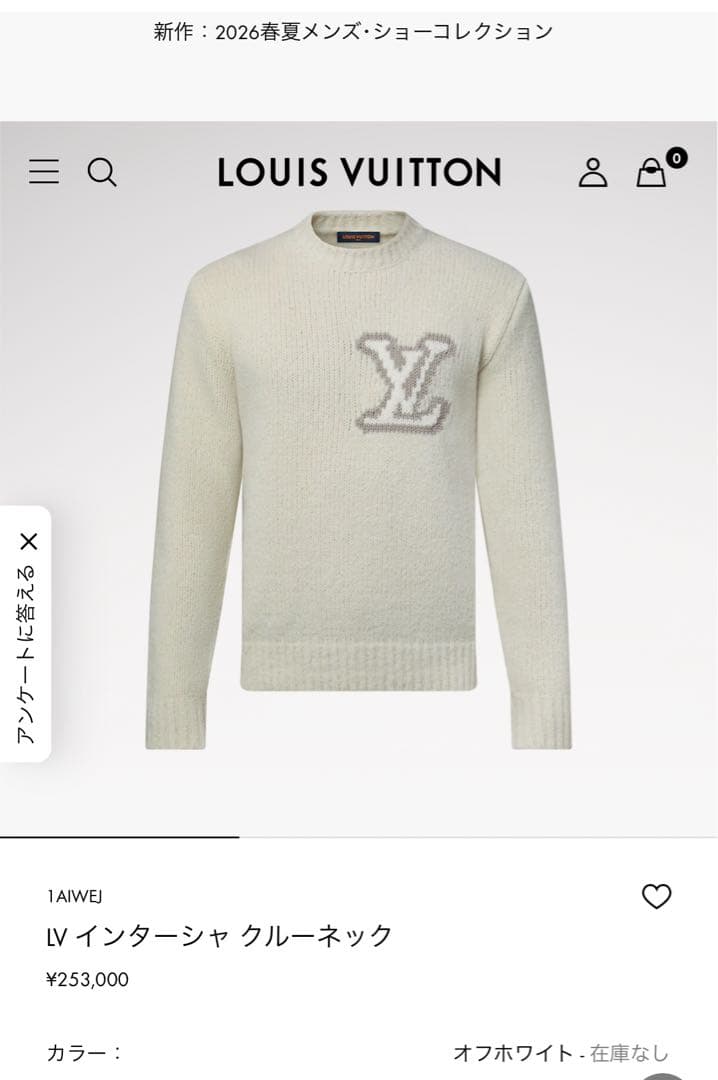View the sweater product image
Image resolution: width=718 pixels, height=1080 pixels.
click(x=358, y=480)
